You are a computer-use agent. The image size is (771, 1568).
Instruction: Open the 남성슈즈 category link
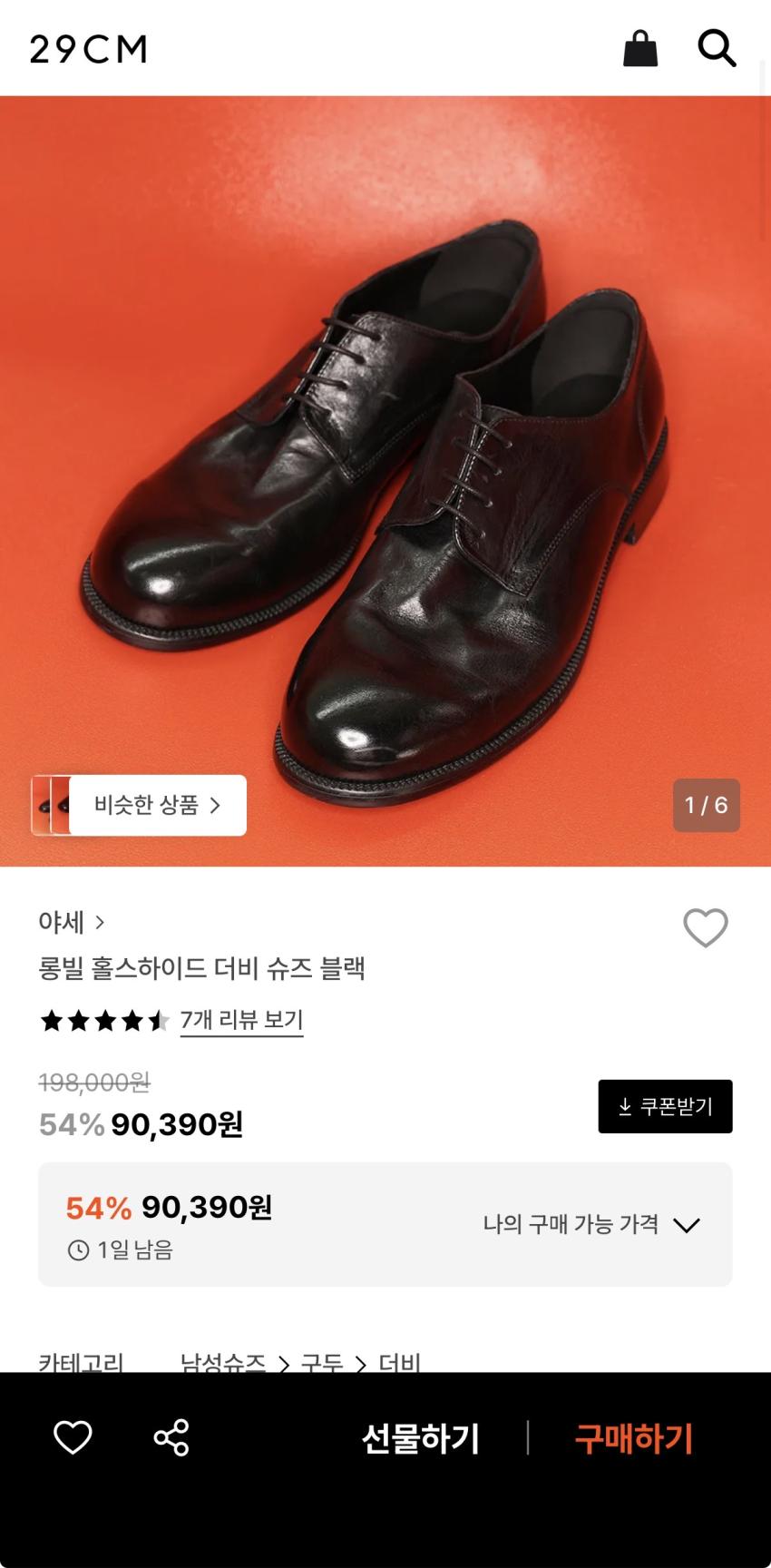coord(223,1363)
